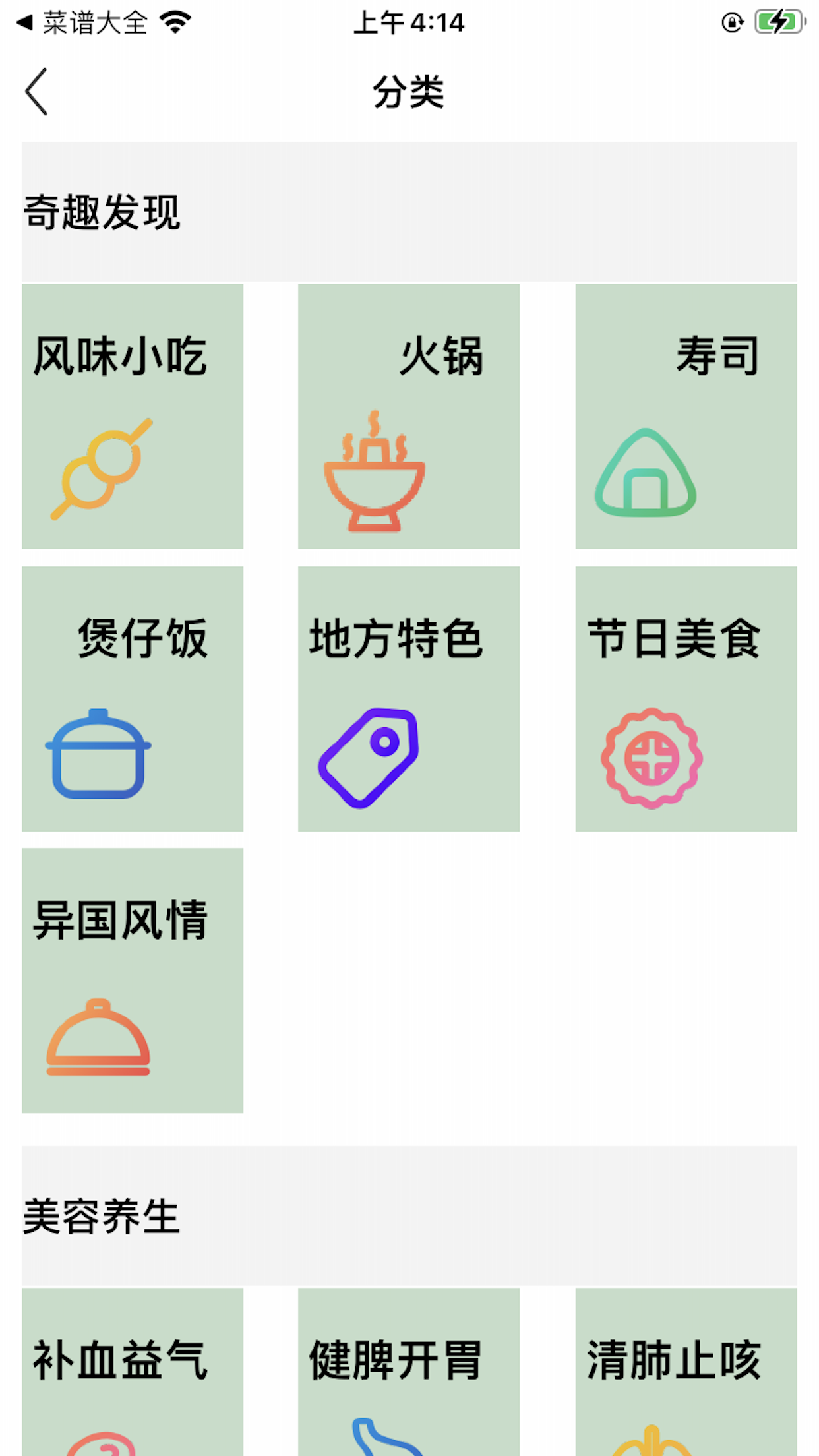Select the 健脾开胃 category tile
The width and height of the screenshot is (819, 1456).
[408, 1372]
